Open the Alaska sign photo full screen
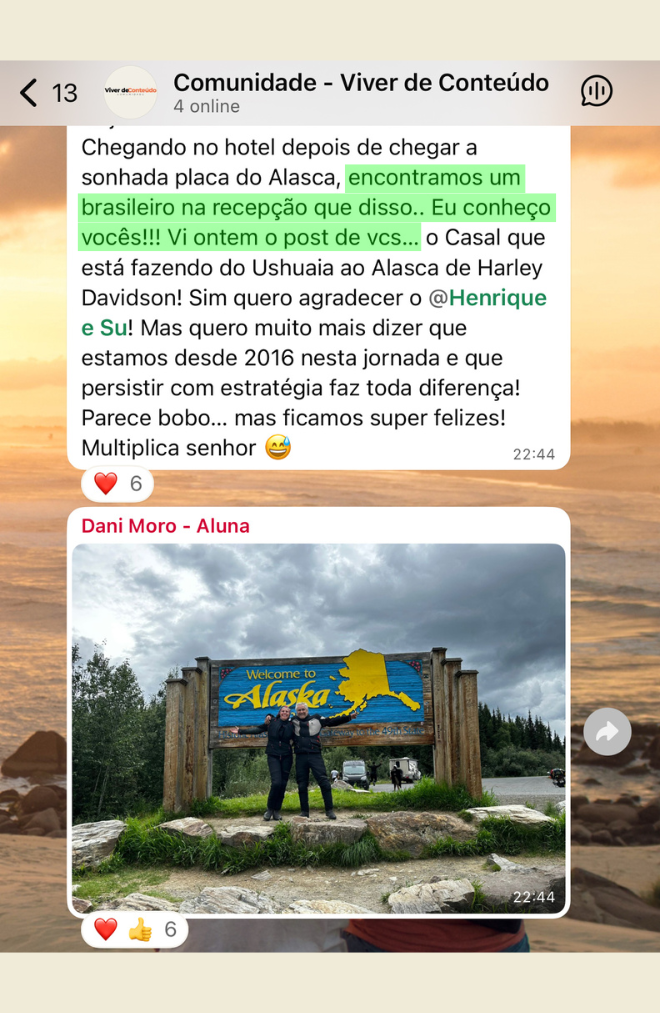Screen dimensions: 660x1013 tap(318, 728)
